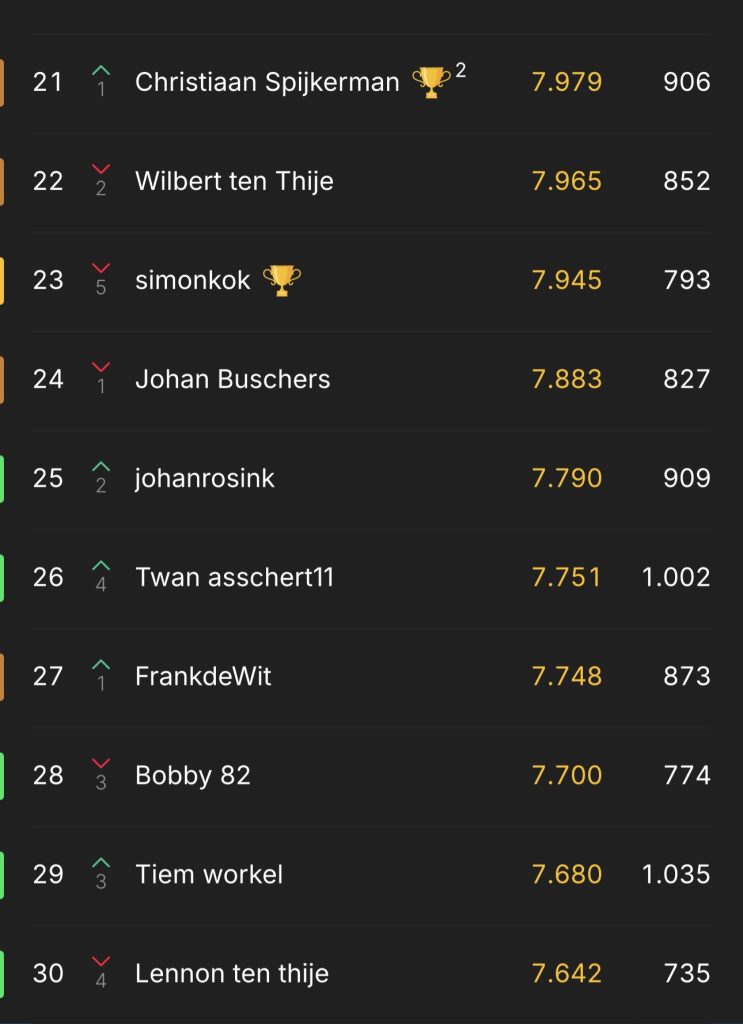The height and width of the screenshot is (1024, 743).
Task: Open Christiaan Spijkerman's ranking row
Action: tap(267, 82)
